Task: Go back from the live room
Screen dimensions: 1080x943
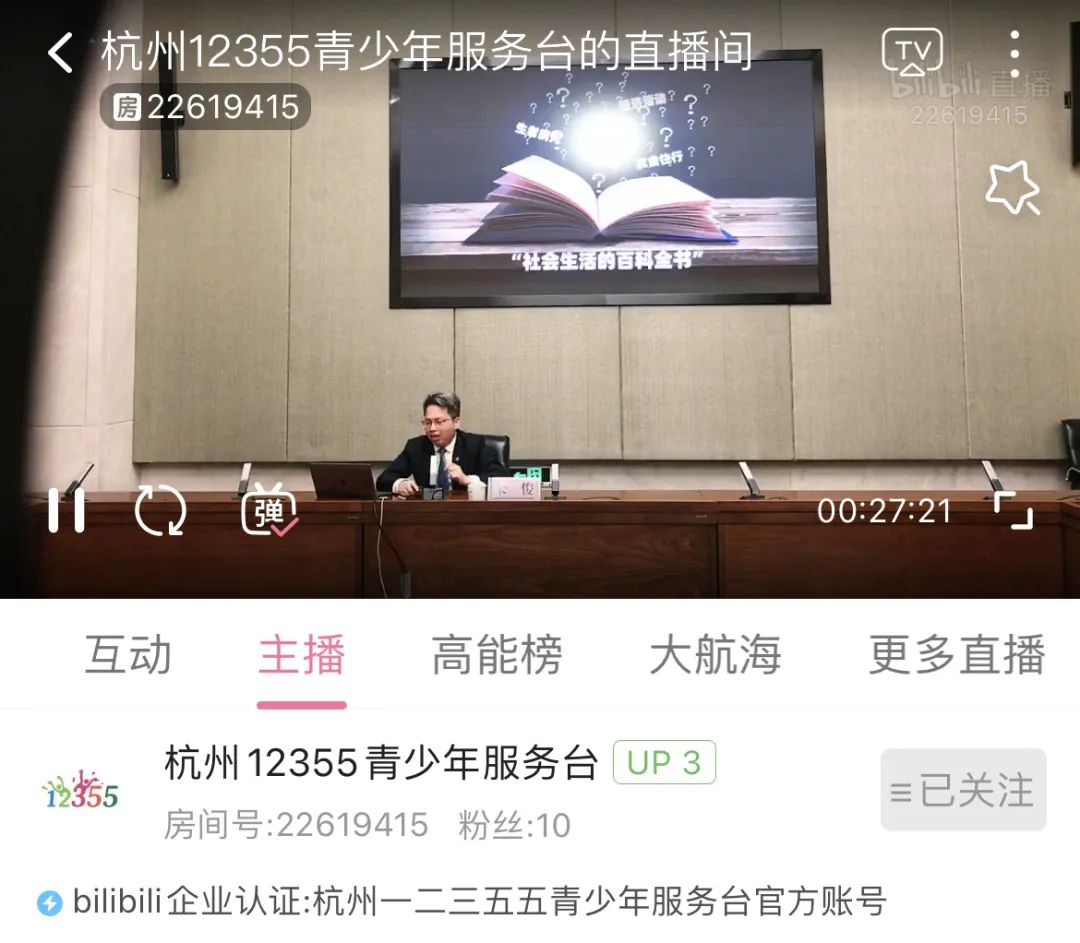Action: (60, 52)
